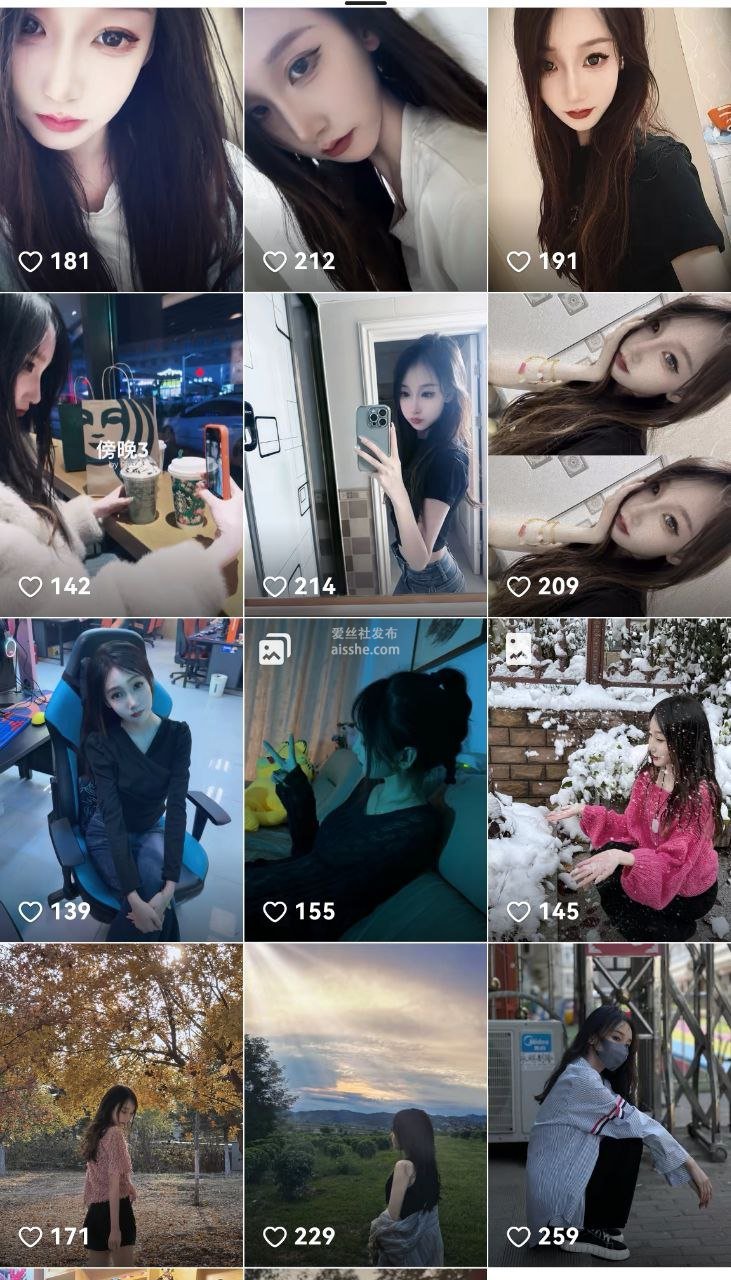Open the post with 181 likes

pos(121,150)
